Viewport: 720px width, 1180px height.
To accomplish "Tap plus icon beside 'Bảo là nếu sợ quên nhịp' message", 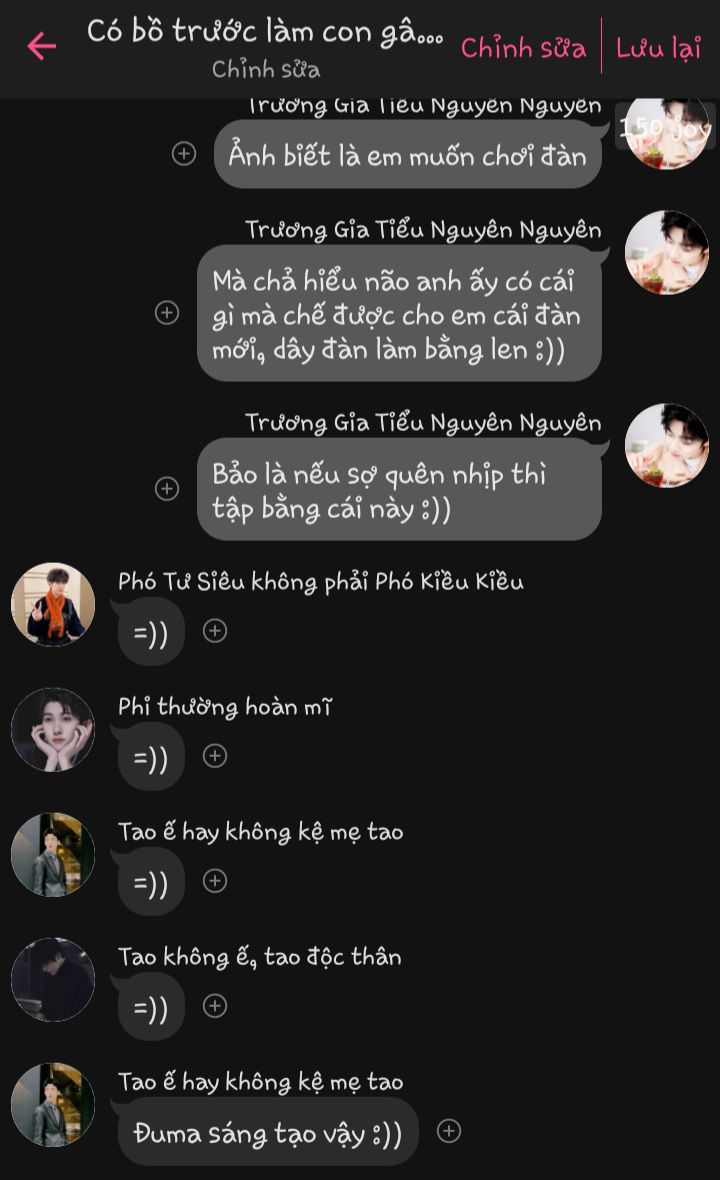I will pos(167,488).
